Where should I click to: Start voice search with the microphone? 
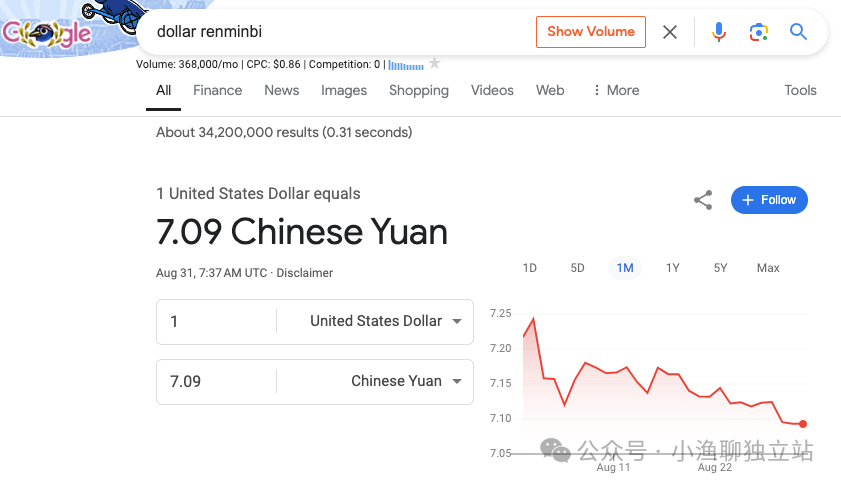pos(718,32)
